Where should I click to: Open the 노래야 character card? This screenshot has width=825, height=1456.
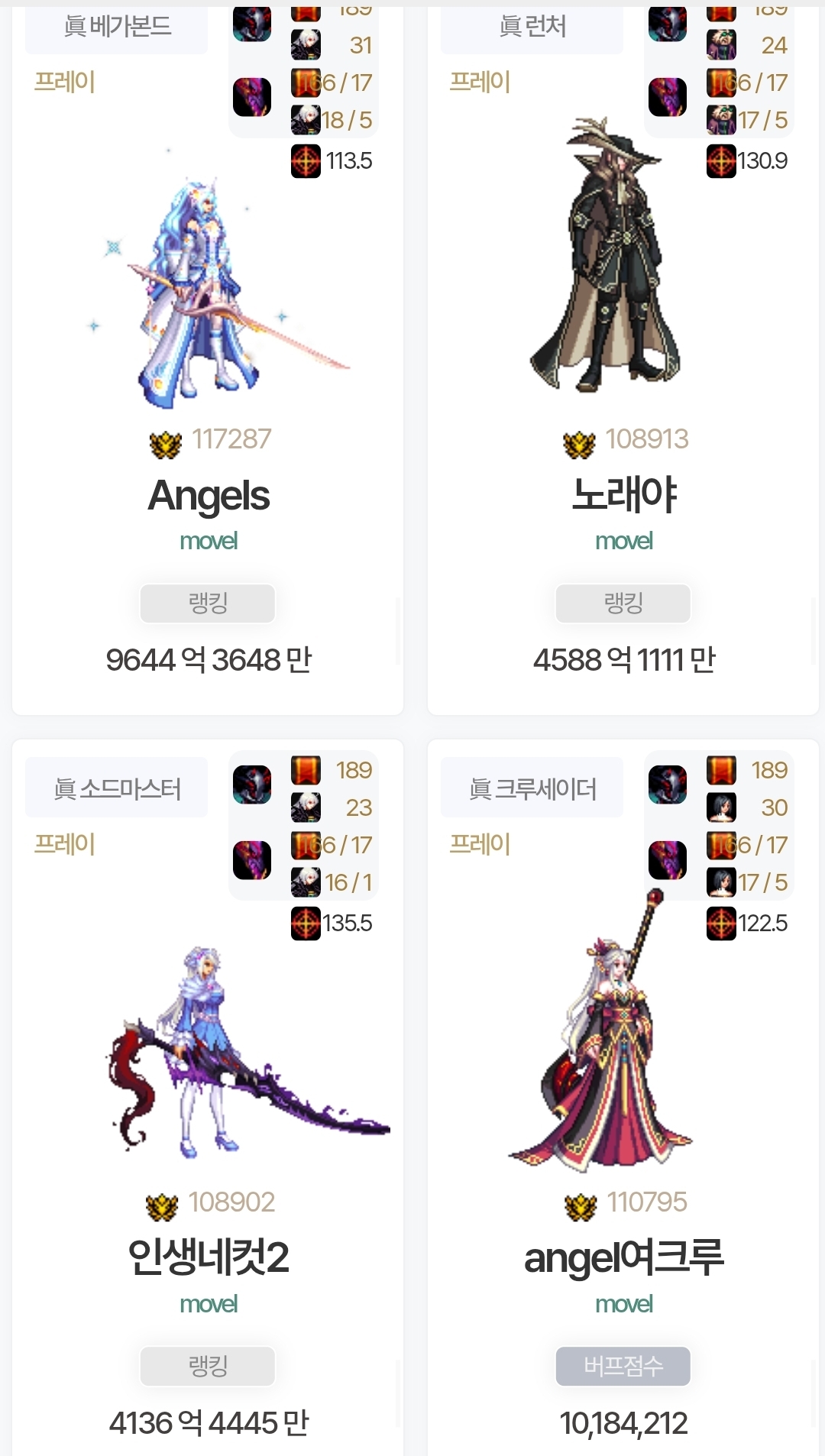(x=623, y=495)
